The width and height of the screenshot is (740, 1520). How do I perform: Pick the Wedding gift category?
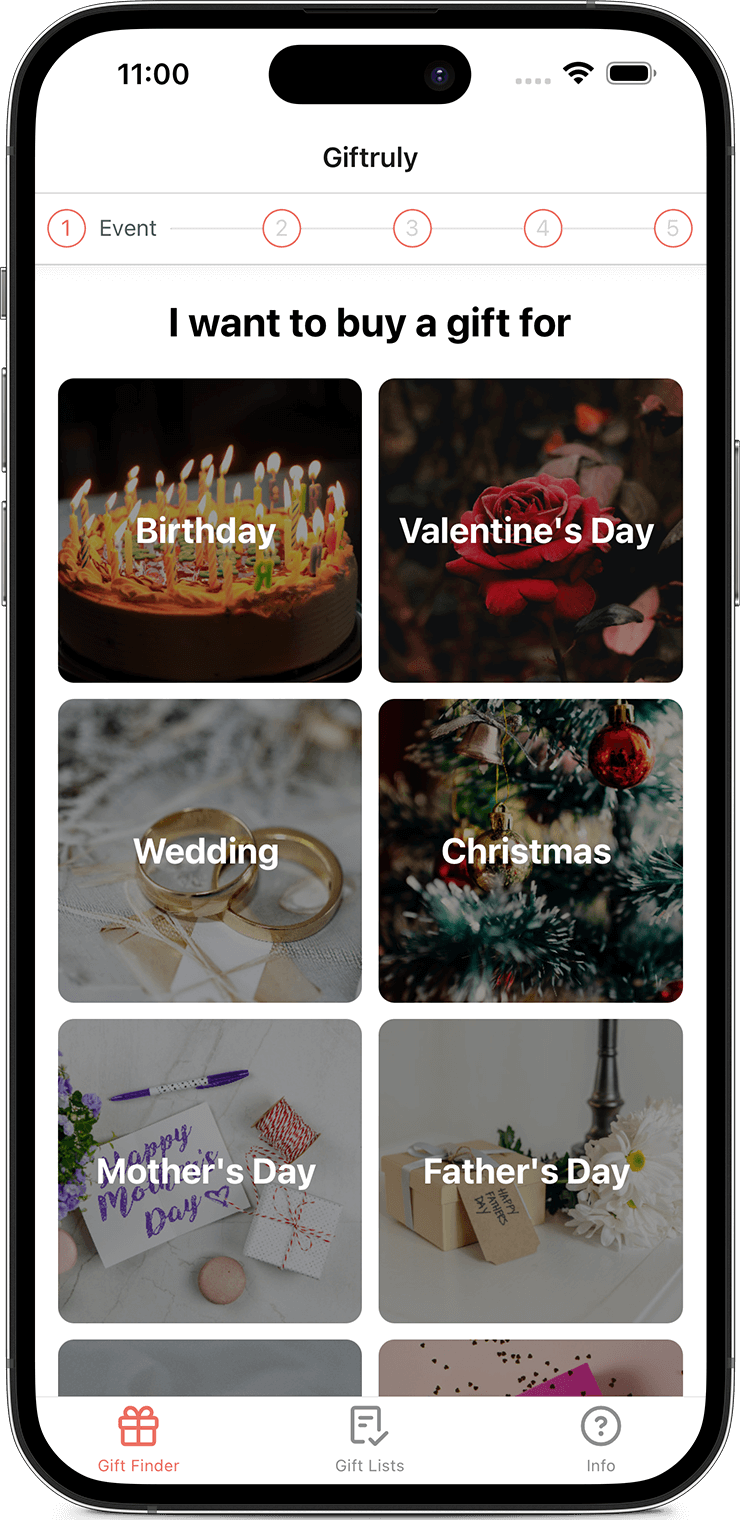[210, 850]
